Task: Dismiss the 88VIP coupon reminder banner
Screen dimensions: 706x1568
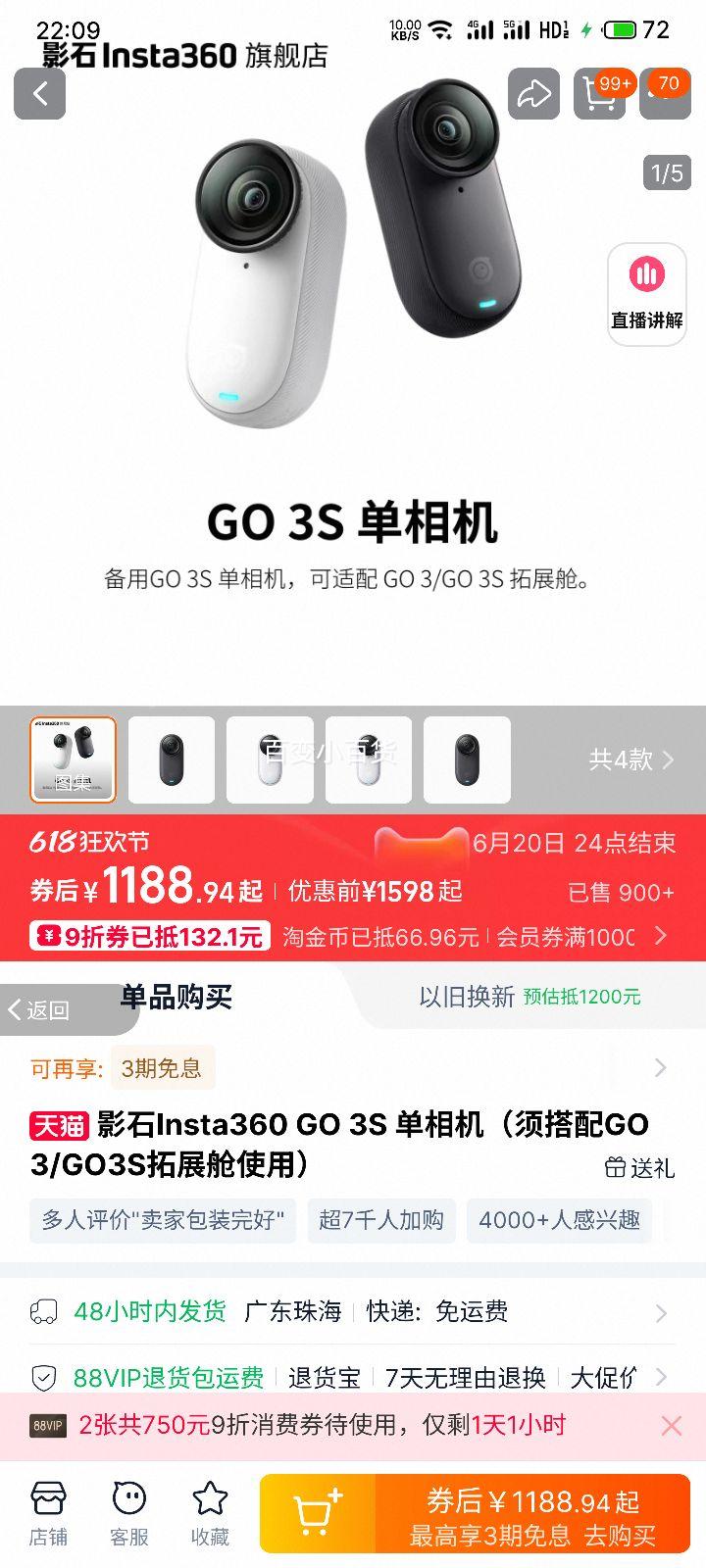Action: point(671,1425)
